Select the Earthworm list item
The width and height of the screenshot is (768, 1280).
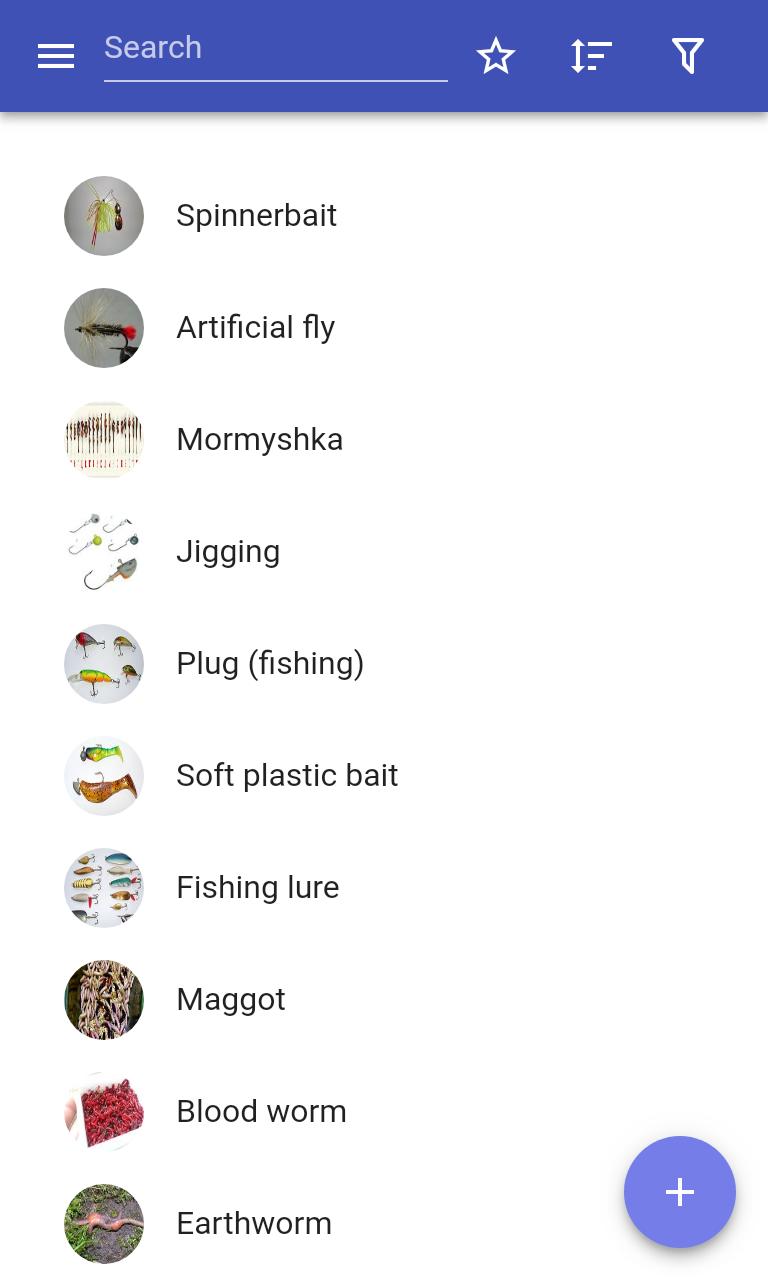coord(254,1223)
